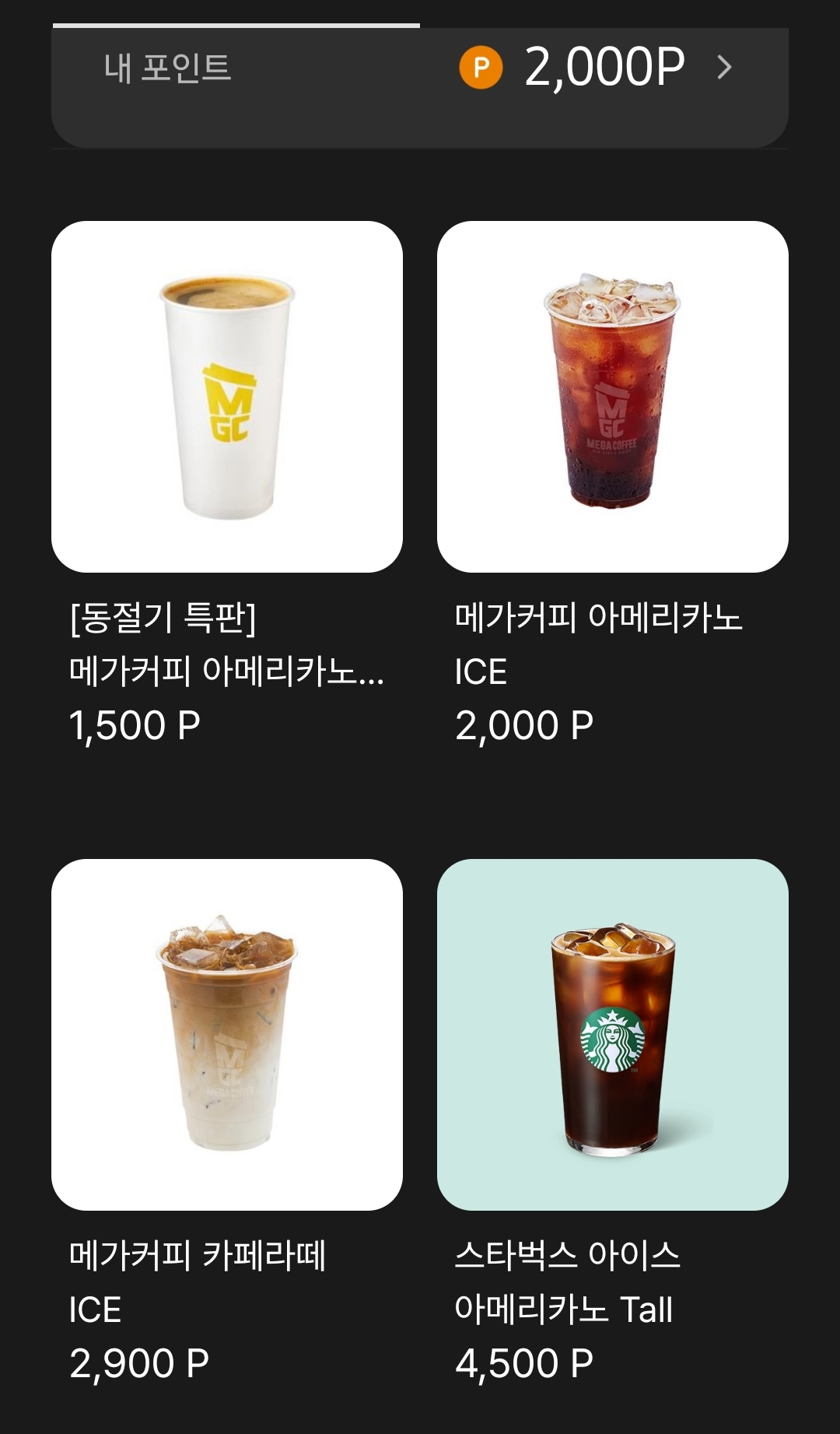The image size is (840, 1434).
Task: View Mega Coffee Cafe Latte ICE item
Action: (227, 1034)
